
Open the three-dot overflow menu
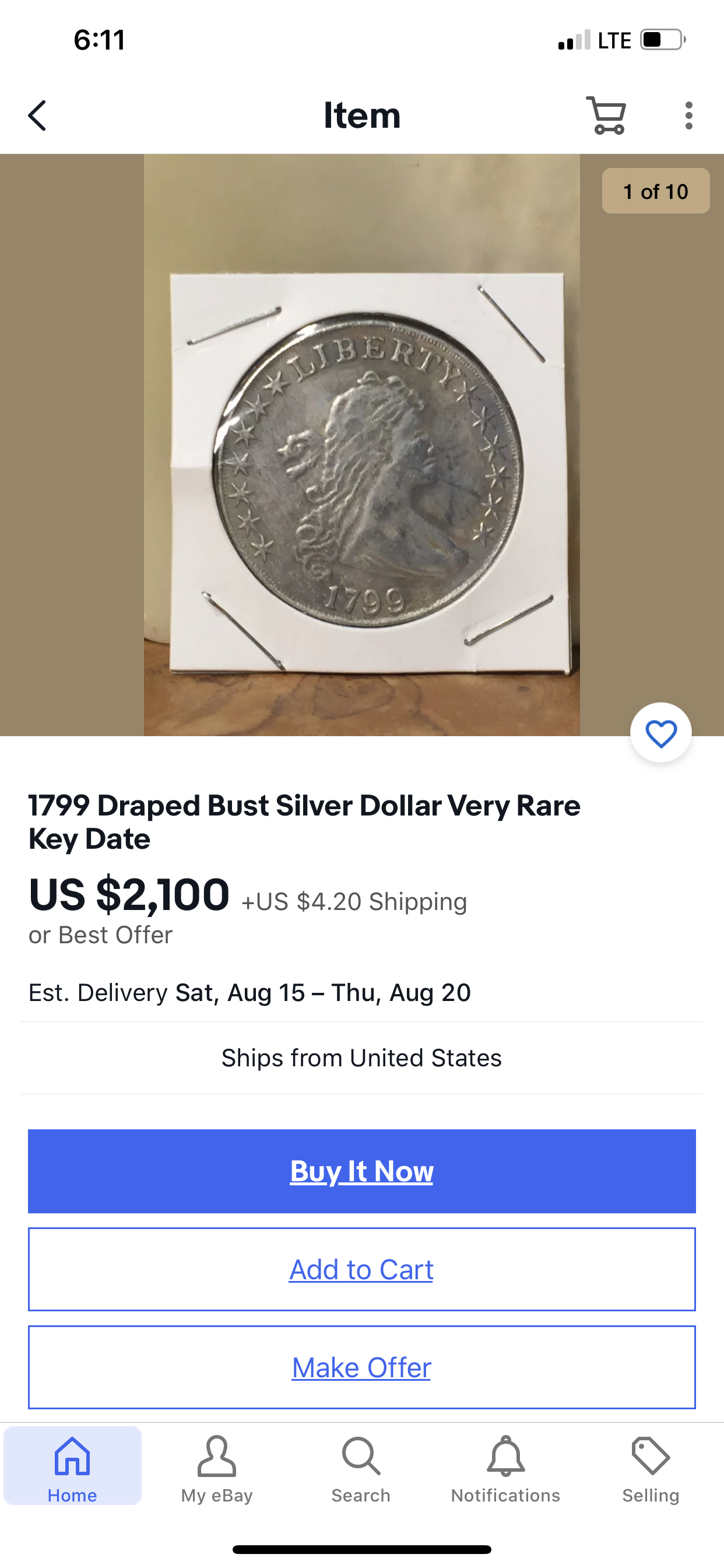point(688,116)
